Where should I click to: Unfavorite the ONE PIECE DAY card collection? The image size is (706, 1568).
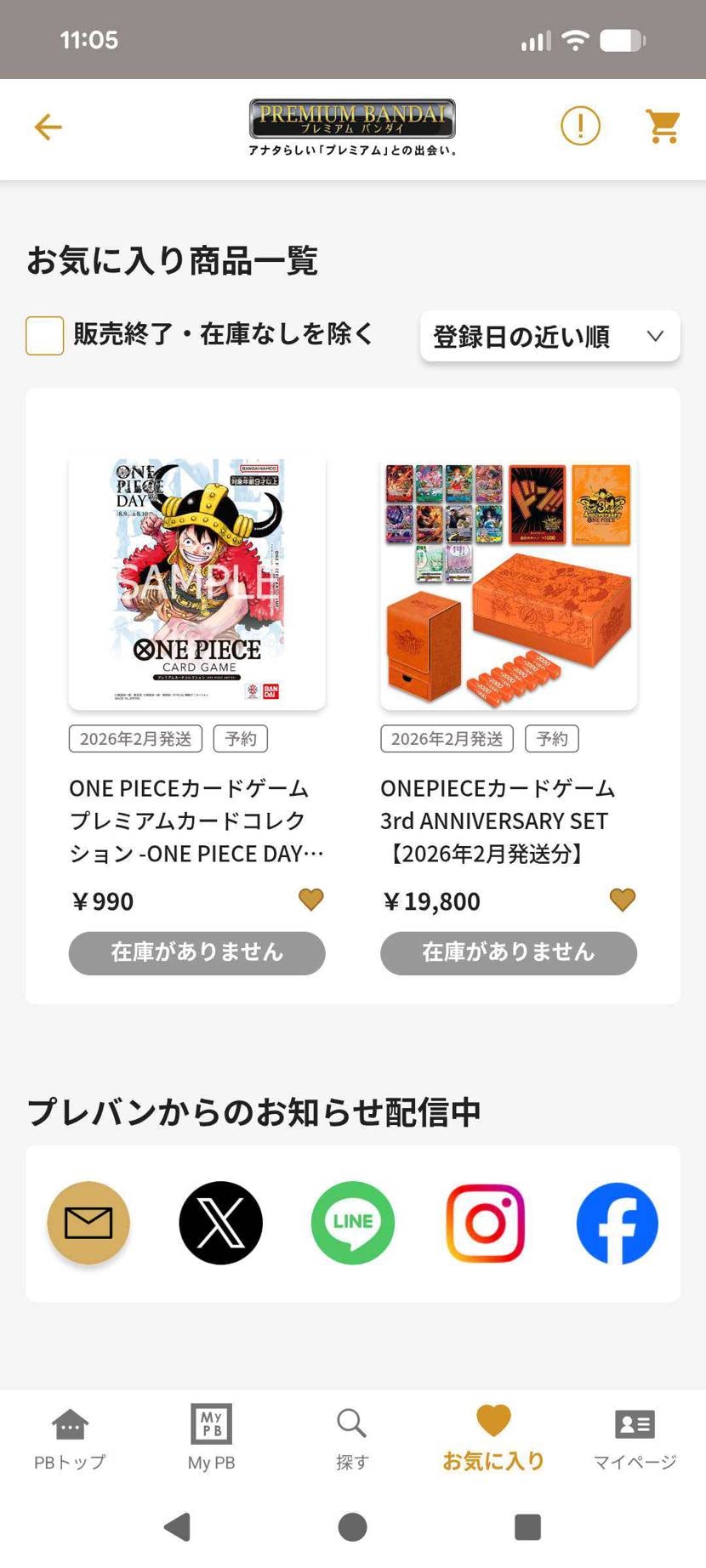(x=310, y=900)
